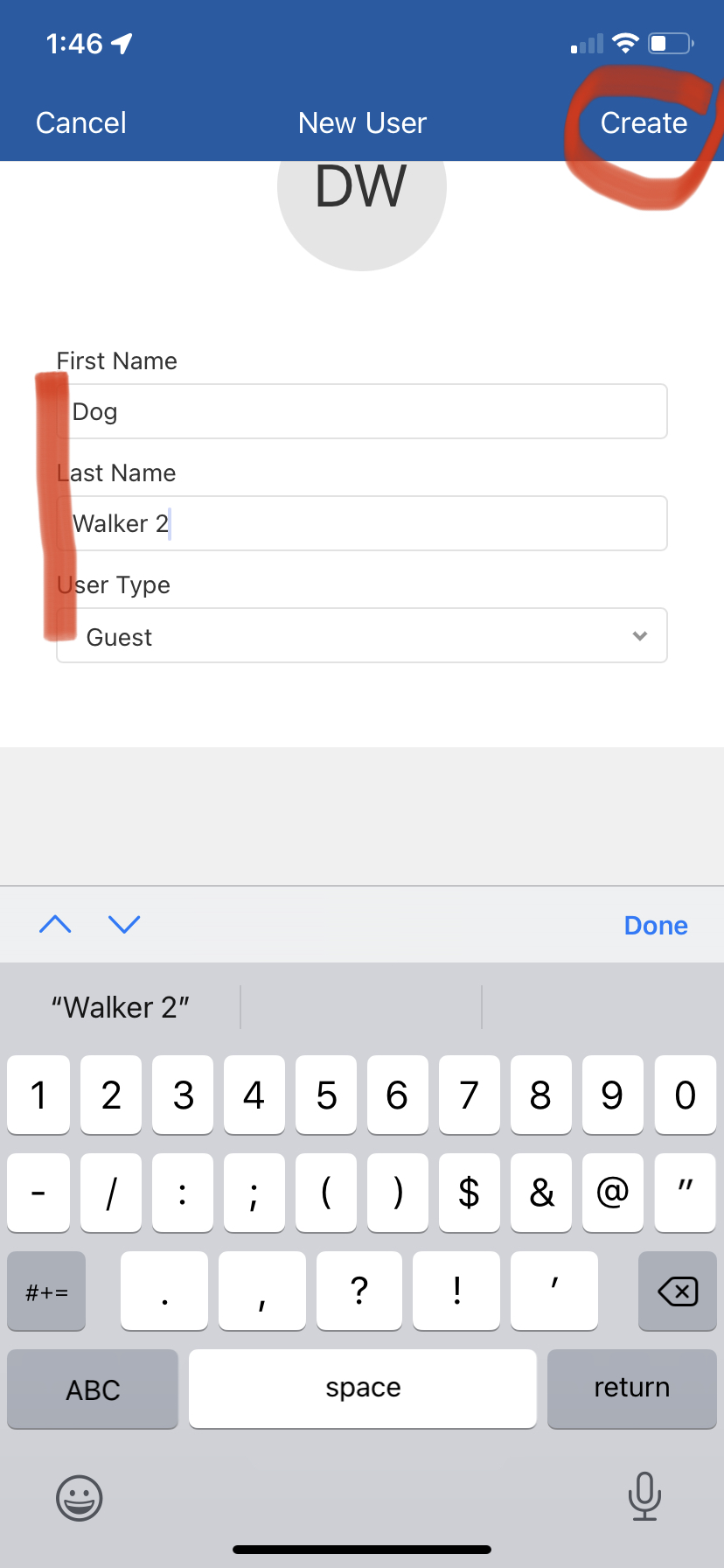Image resolution: width=724 pixels, height=1568 pixels.
Task: Jump to previous field with up arrow
Action: tap(55, 924)
